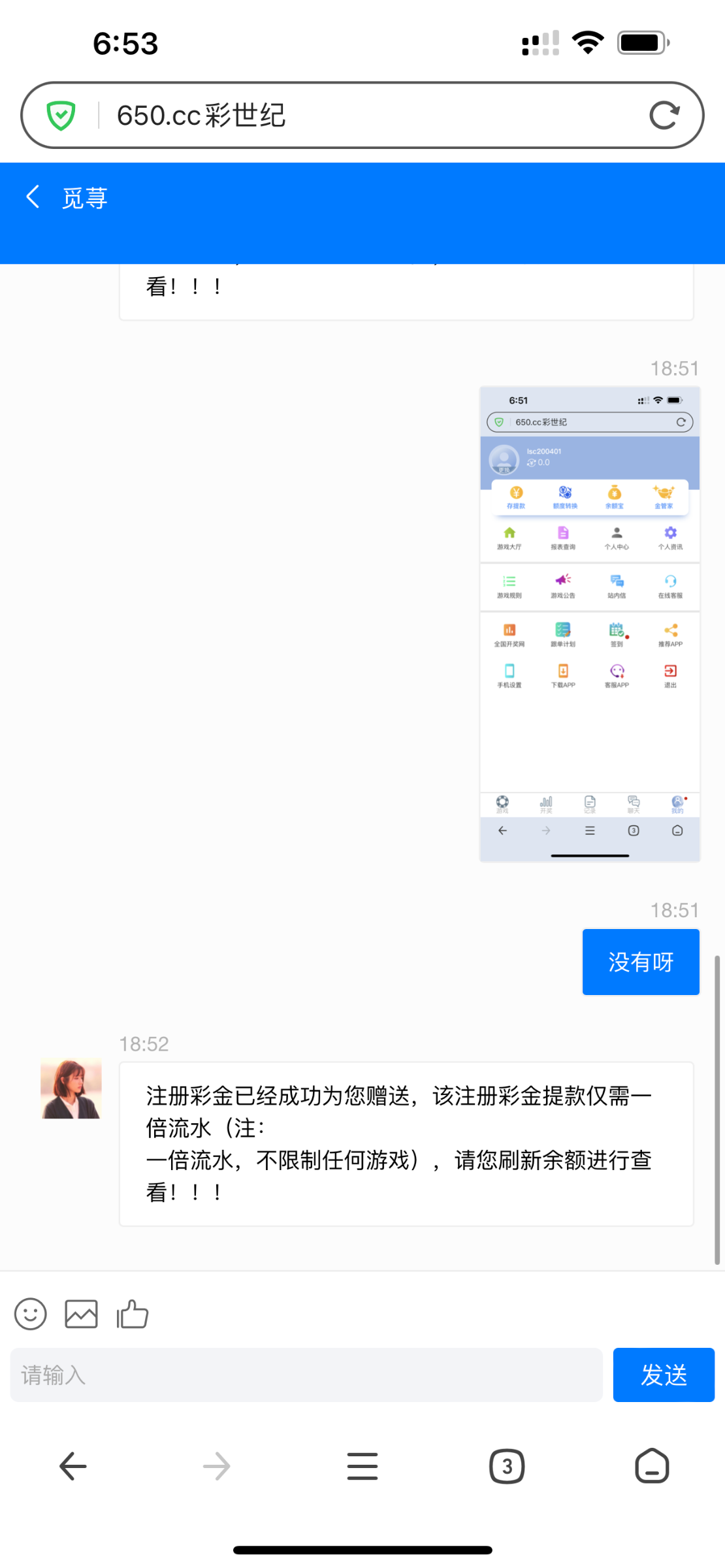Show the 3 open browser tabs
This screenshot has height=1568, width=725.
[x=507, y=1466]
